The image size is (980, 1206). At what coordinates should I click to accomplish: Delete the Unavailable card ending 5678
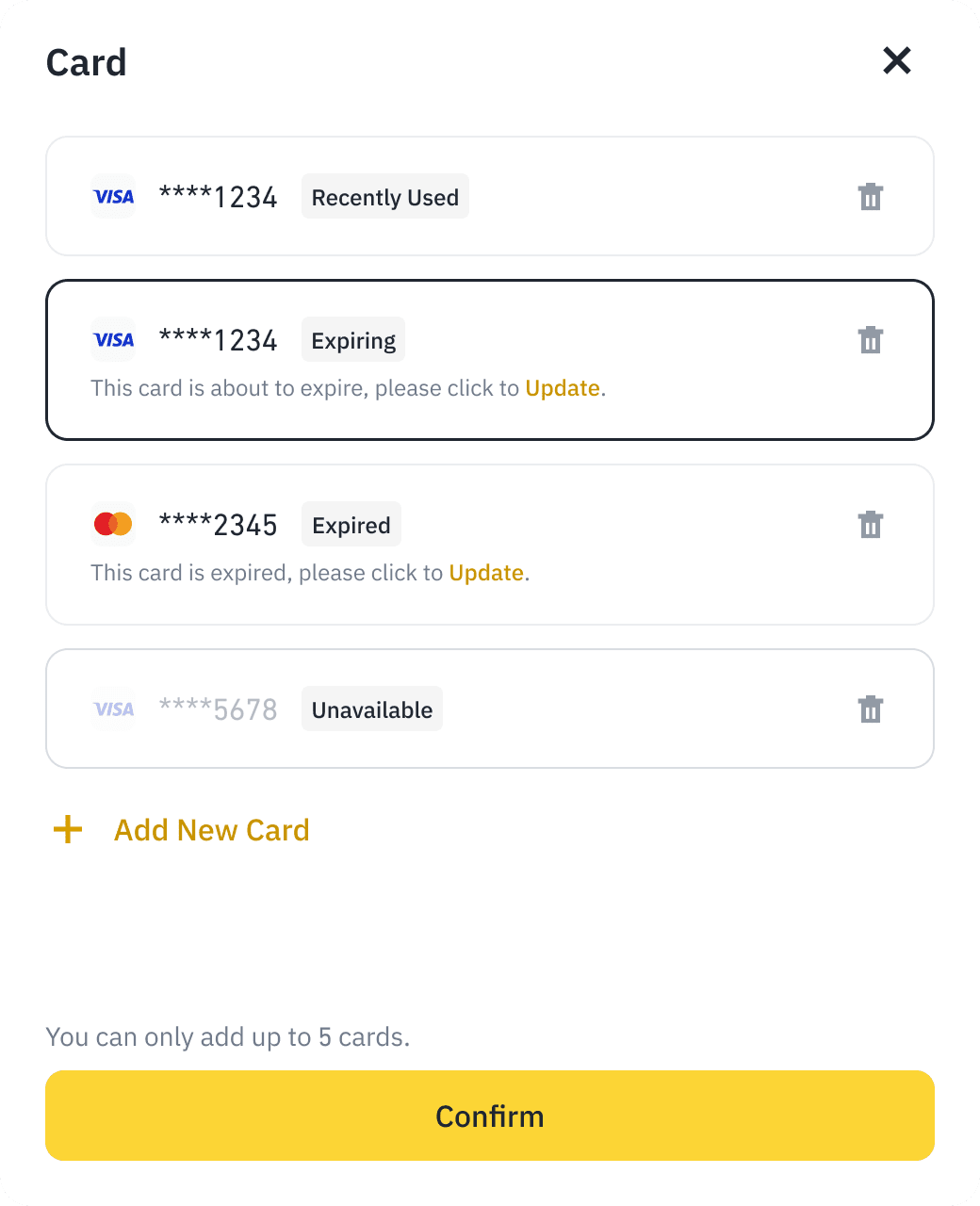pyautogui.click(x=870, y=709)
